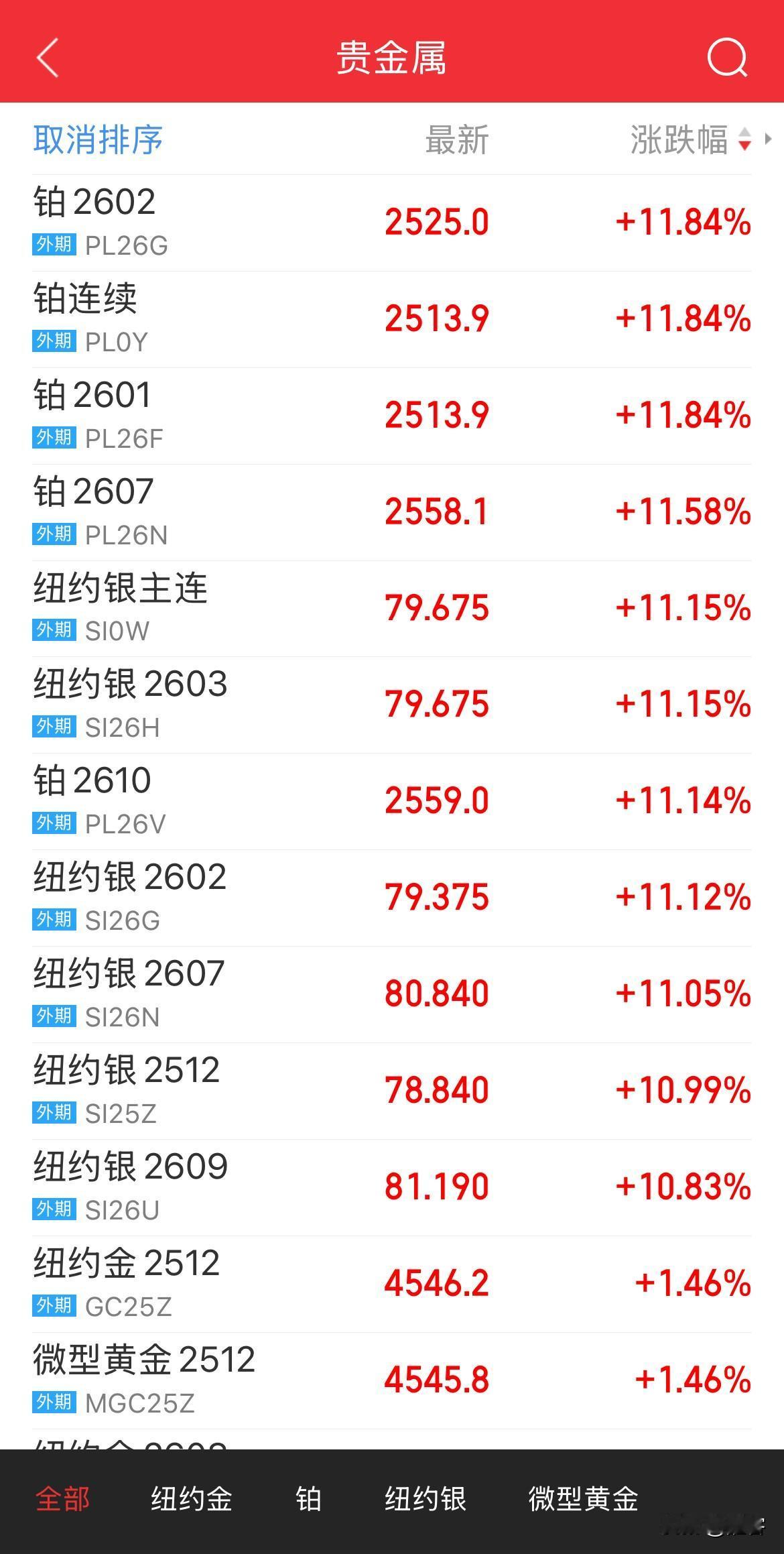This screenshot has height=1554, width=784.
Task: Tap the 外期 badge next to SI26N
Action: pos(54,1017)
